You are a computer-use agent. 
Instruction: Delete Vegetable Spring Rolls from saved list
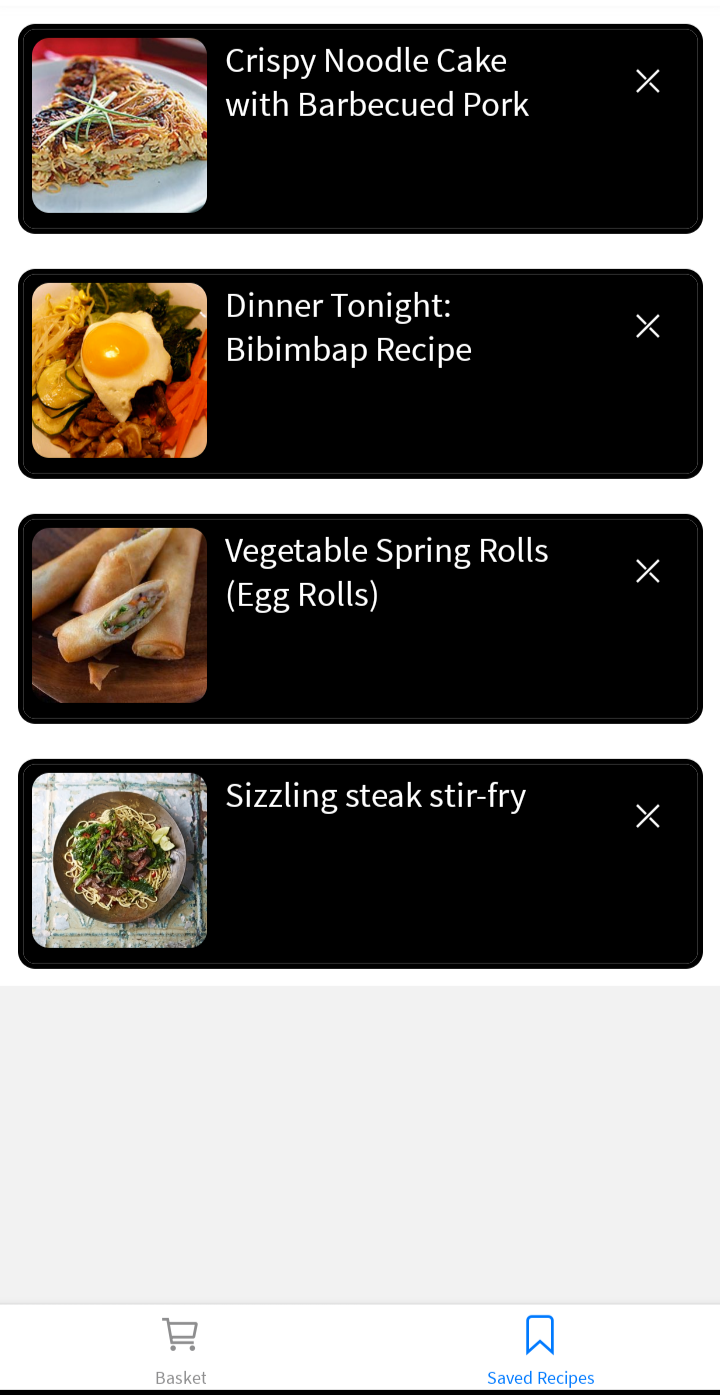(x=648, y=571)
